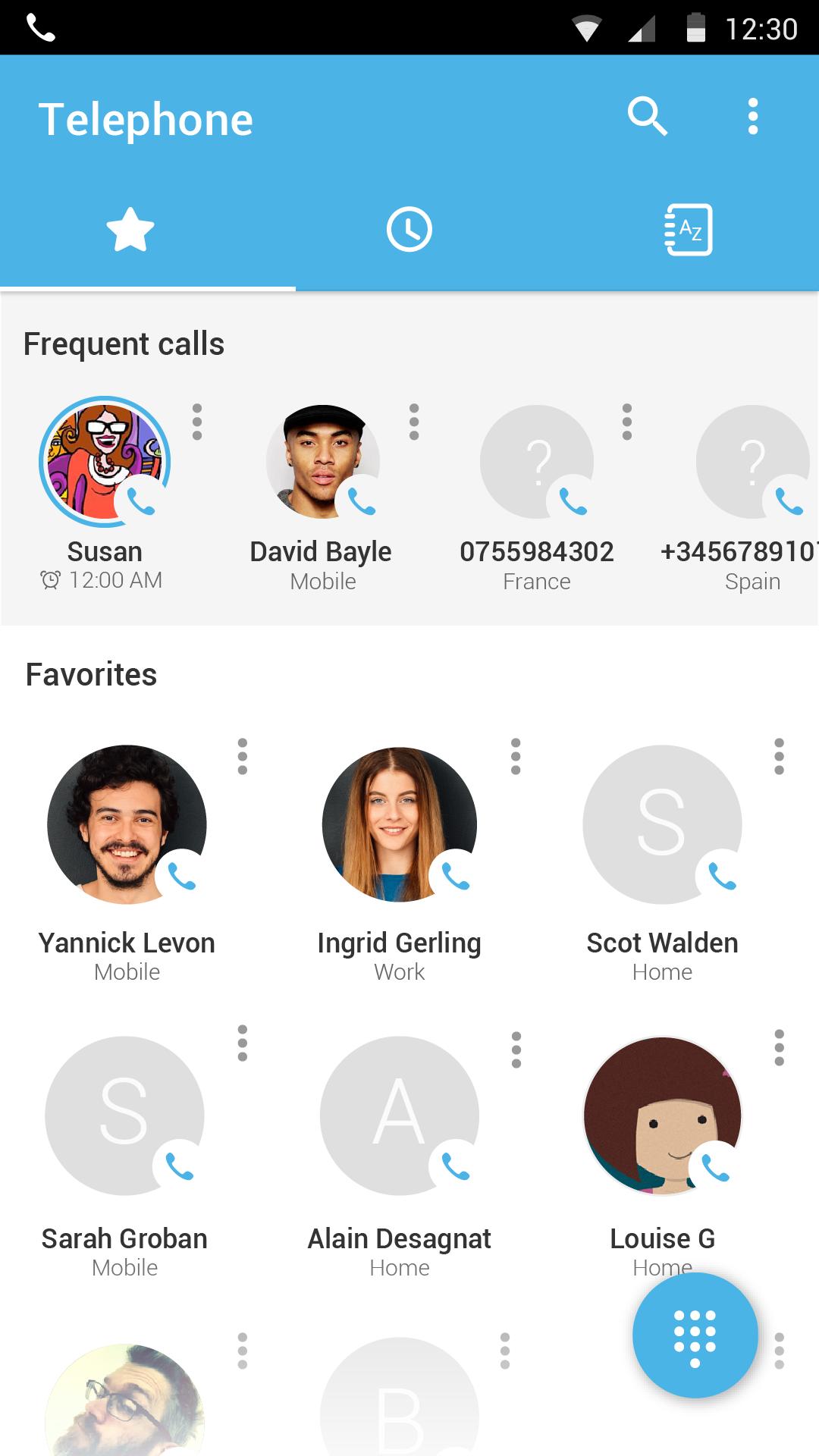Open the app bar overflow menu
Image resolution: width=819 pixels, height=1456 pixels.
752,117
